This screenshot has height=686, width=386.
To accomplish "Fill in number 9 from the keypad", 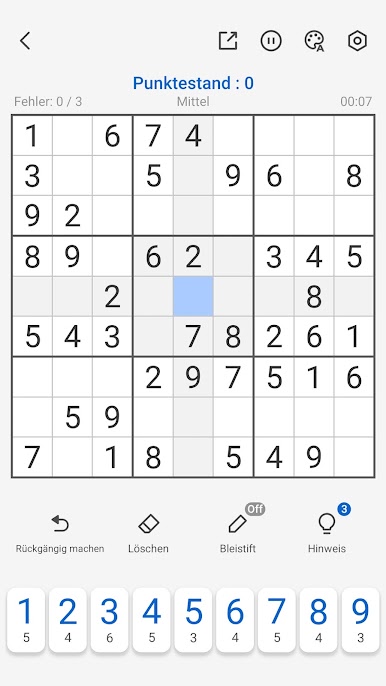I will [x=361, y=620].
